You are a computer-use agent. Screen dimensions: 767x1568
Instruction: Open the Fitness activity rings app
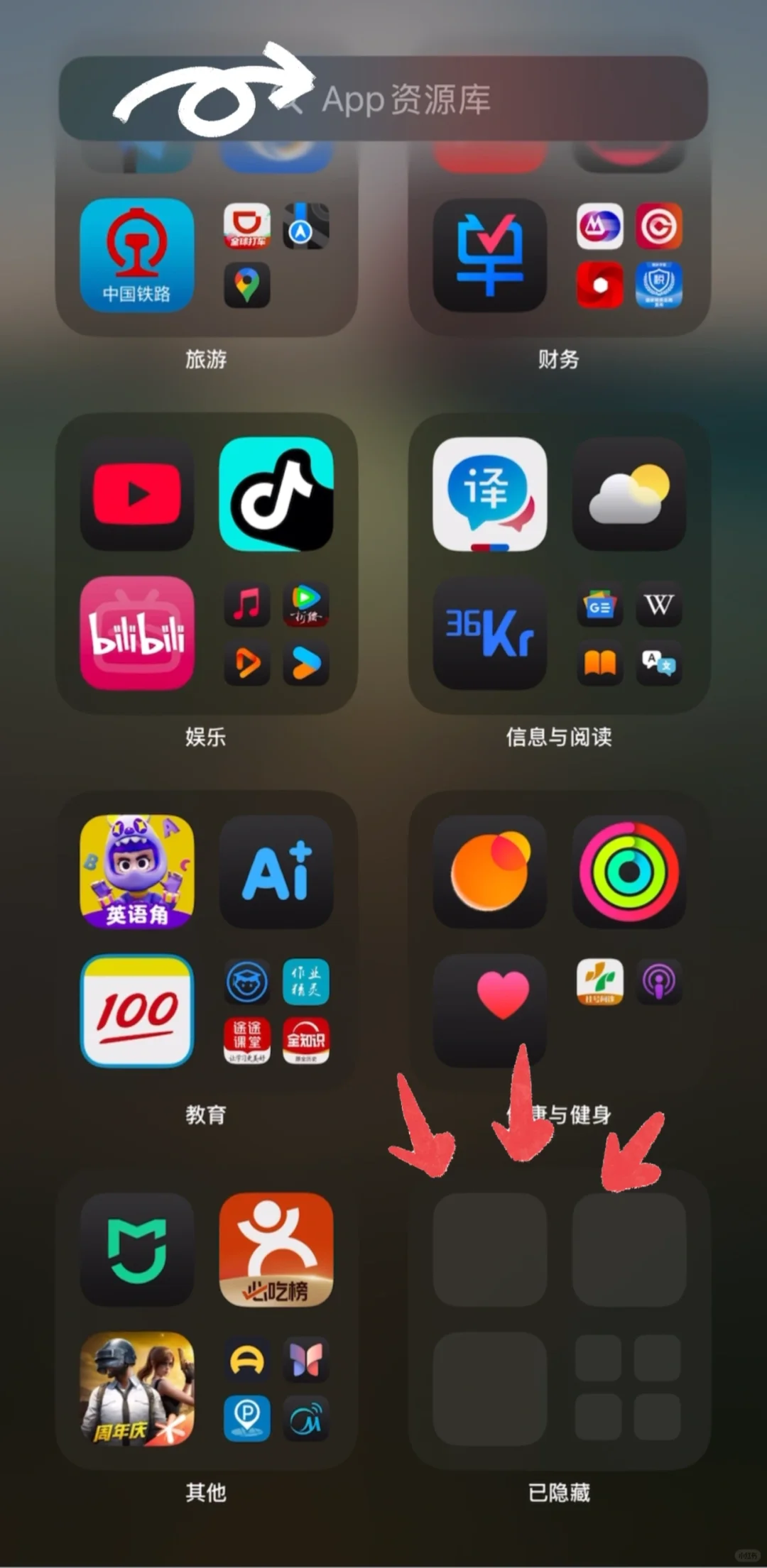click(x=629, y=872)
